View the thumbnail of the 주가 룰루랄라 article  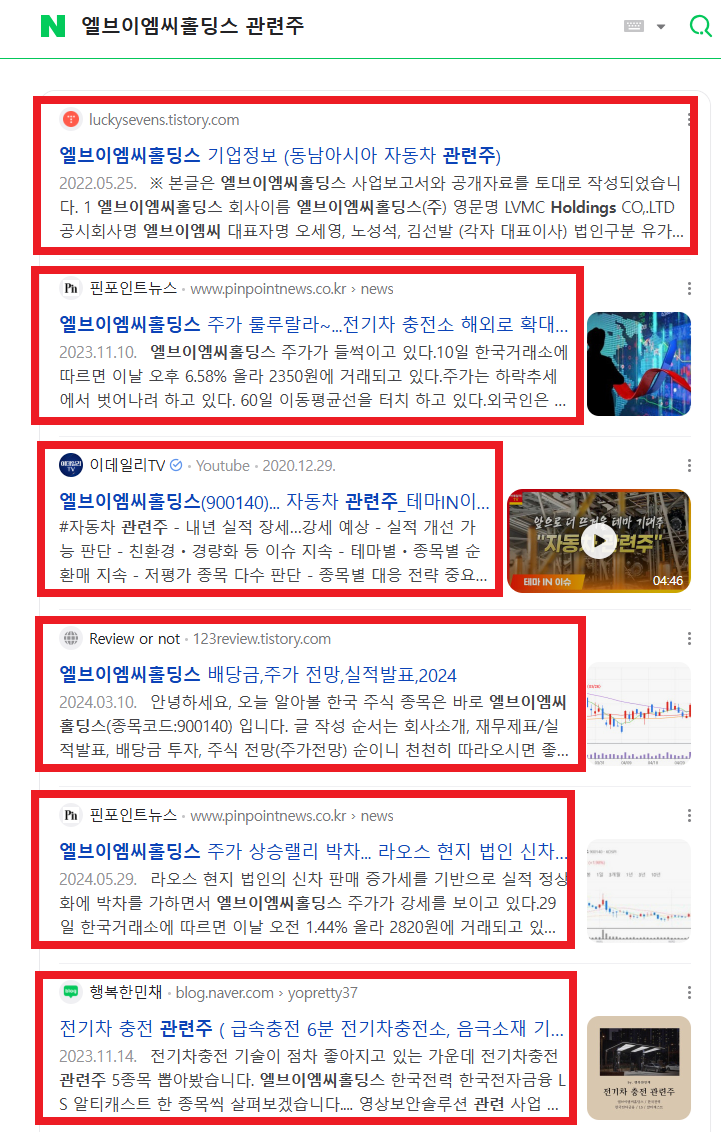[x=638, y=364]
